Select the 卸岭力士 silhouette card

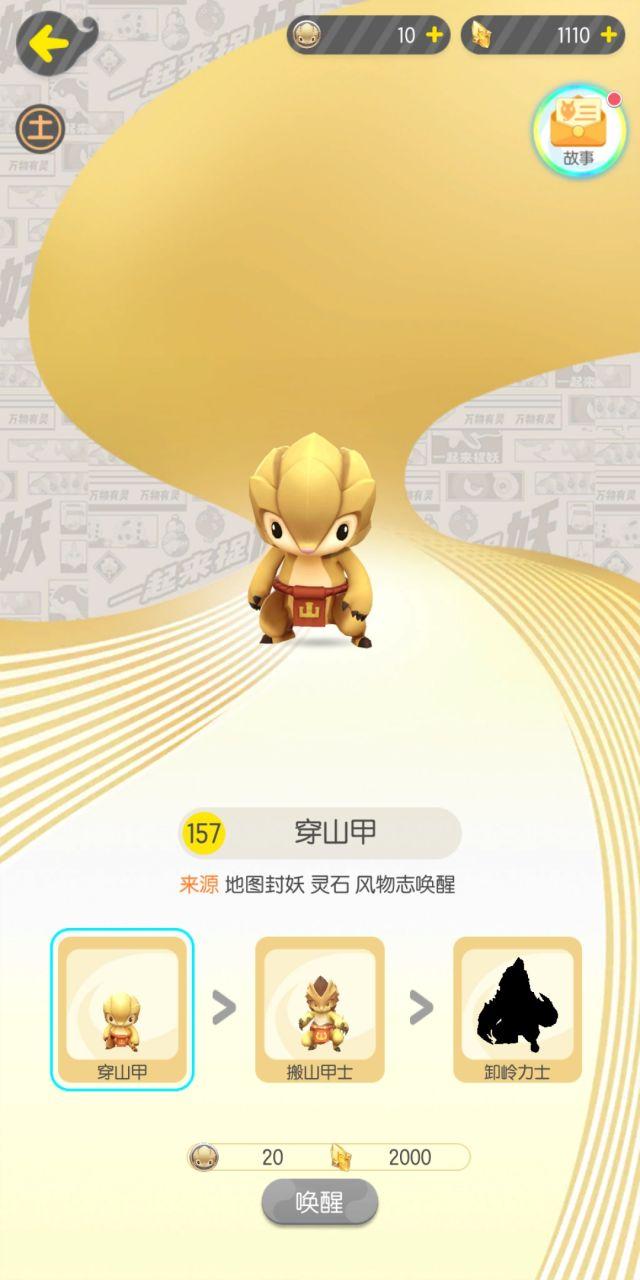pos(517,1009)
